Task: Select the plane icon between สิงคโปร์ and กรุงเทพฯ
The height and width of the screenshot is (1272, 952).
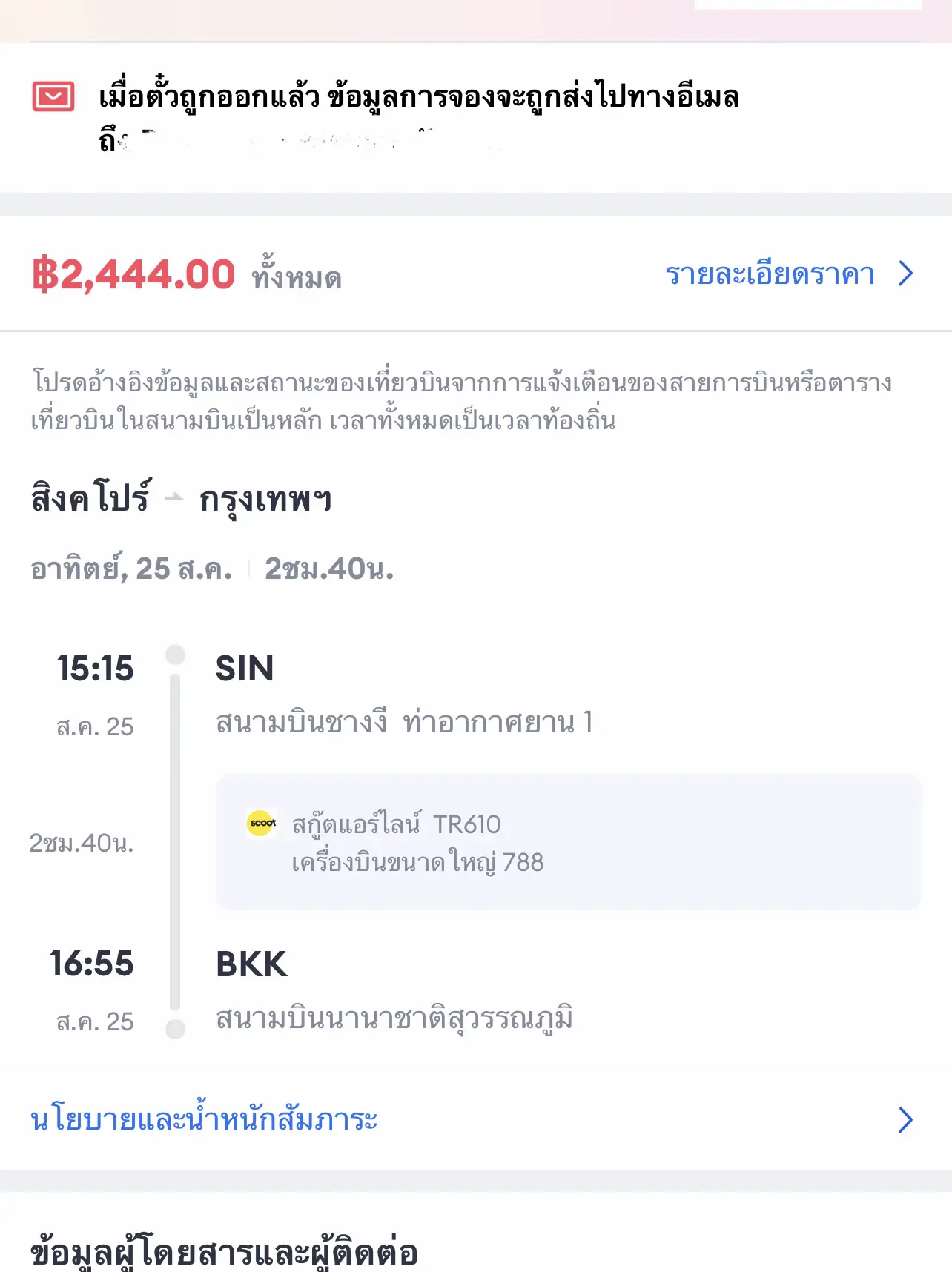Action: pos(176,497)
